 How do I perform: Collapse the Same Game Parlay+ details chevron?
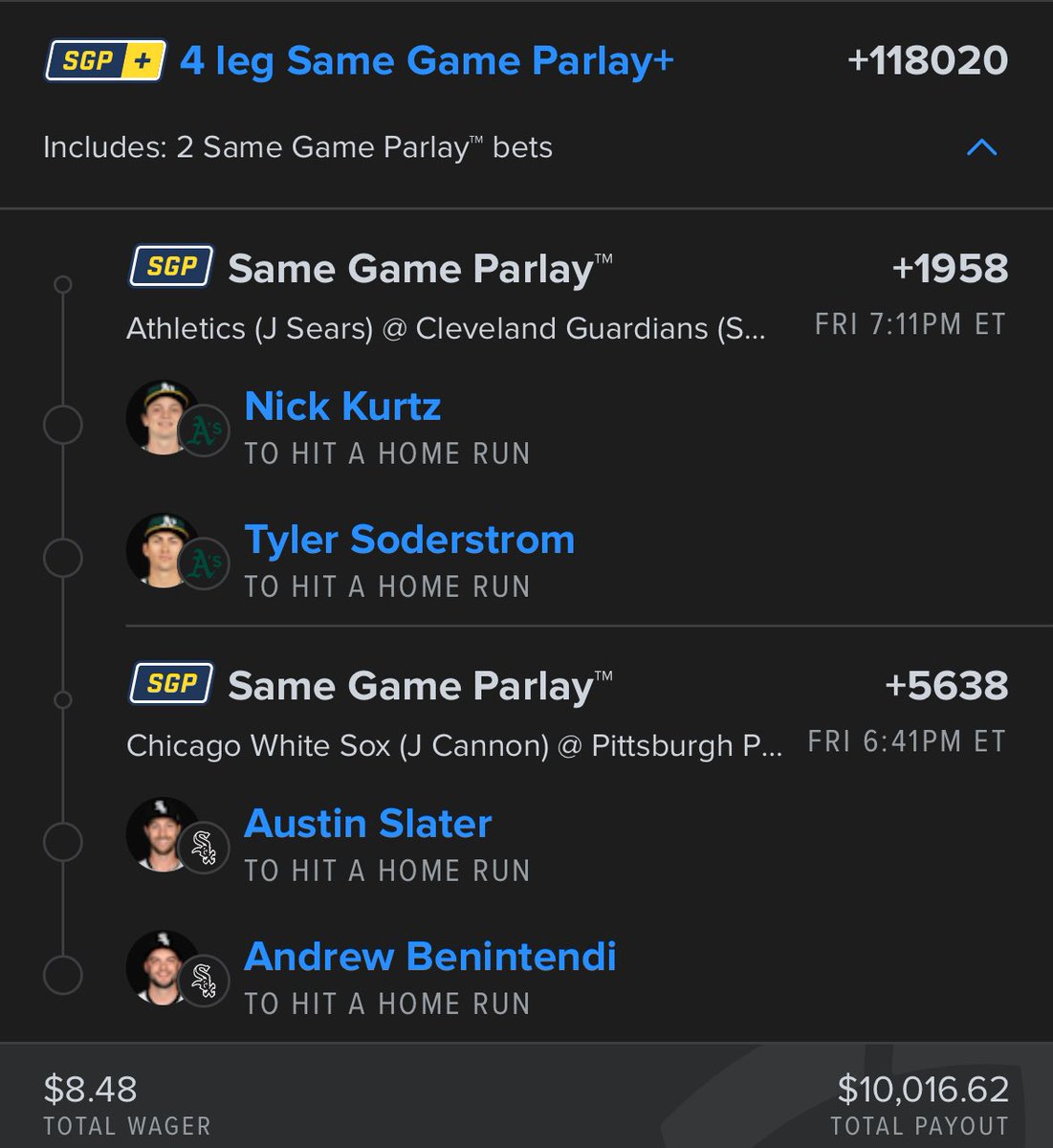pyautogui.click(x=981, y=147)
